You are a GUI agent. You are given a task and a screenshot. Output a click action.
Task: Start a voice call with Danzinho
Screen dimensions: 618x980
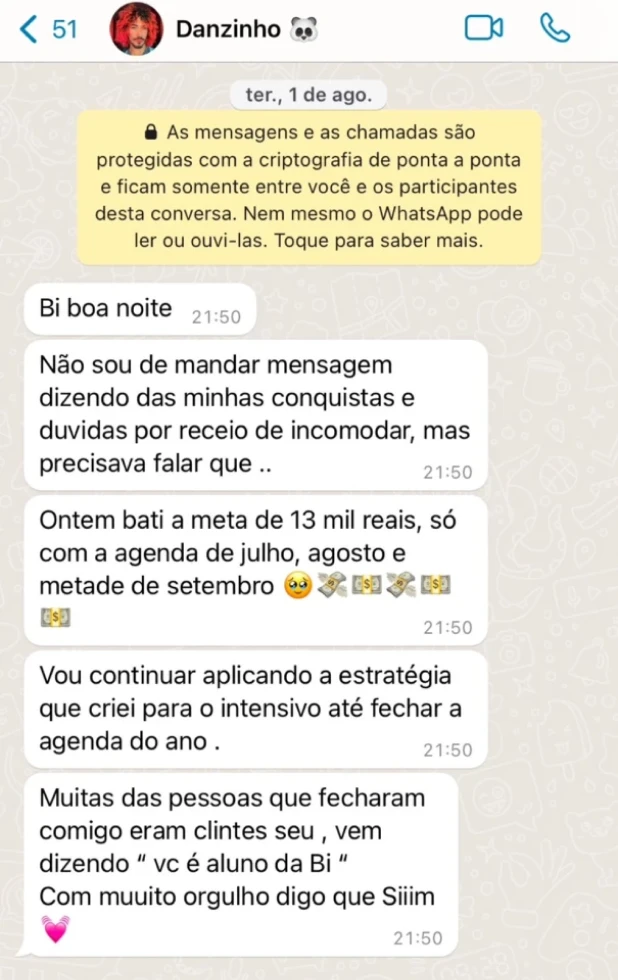[555, 29]
